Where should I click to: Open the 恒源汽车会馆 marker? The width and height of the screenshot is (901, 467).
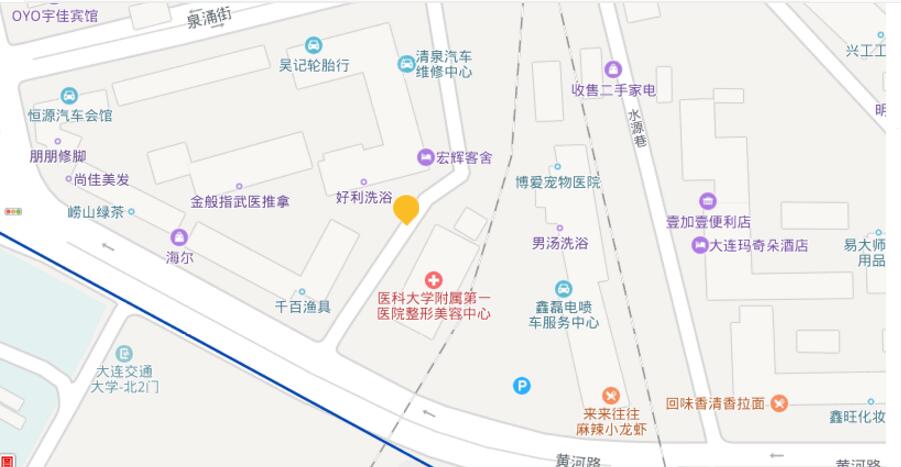[69, 96]
